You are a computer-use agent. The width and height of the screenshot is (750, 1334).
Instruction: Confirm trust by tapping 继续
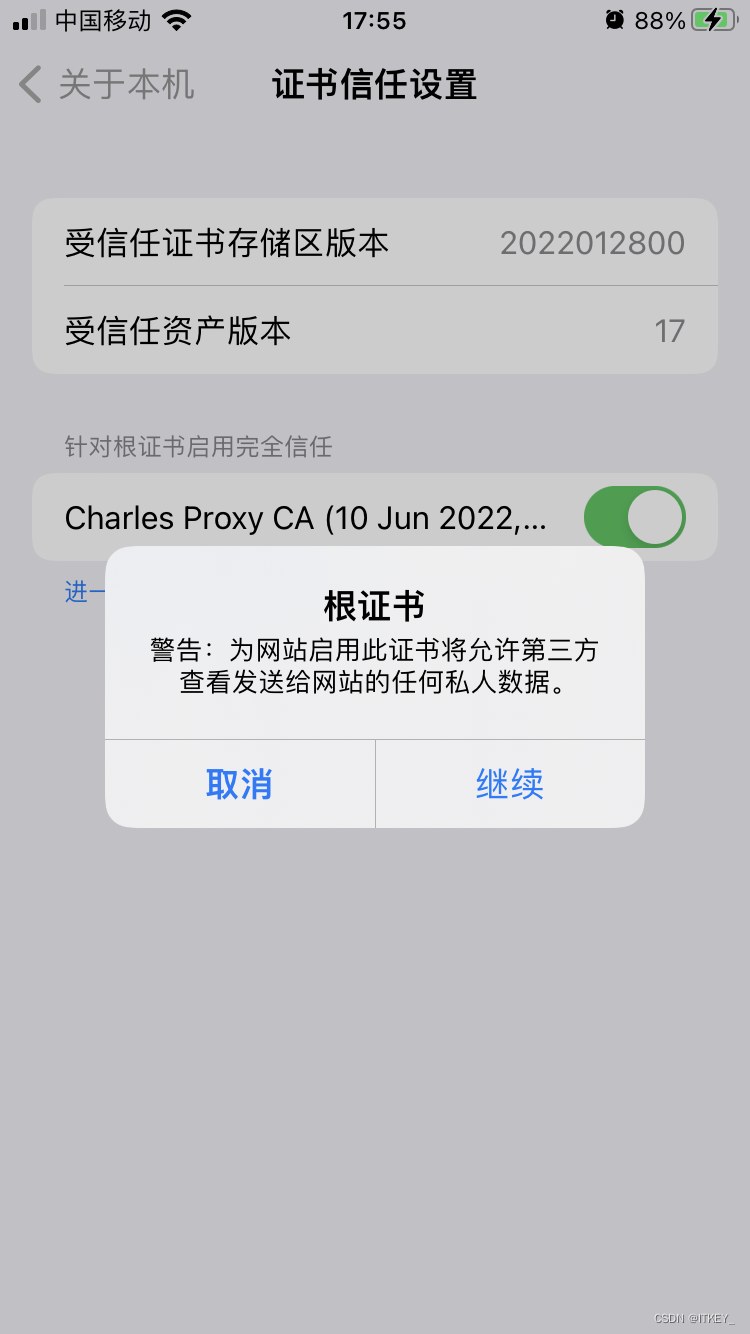(x=510, y=784)
